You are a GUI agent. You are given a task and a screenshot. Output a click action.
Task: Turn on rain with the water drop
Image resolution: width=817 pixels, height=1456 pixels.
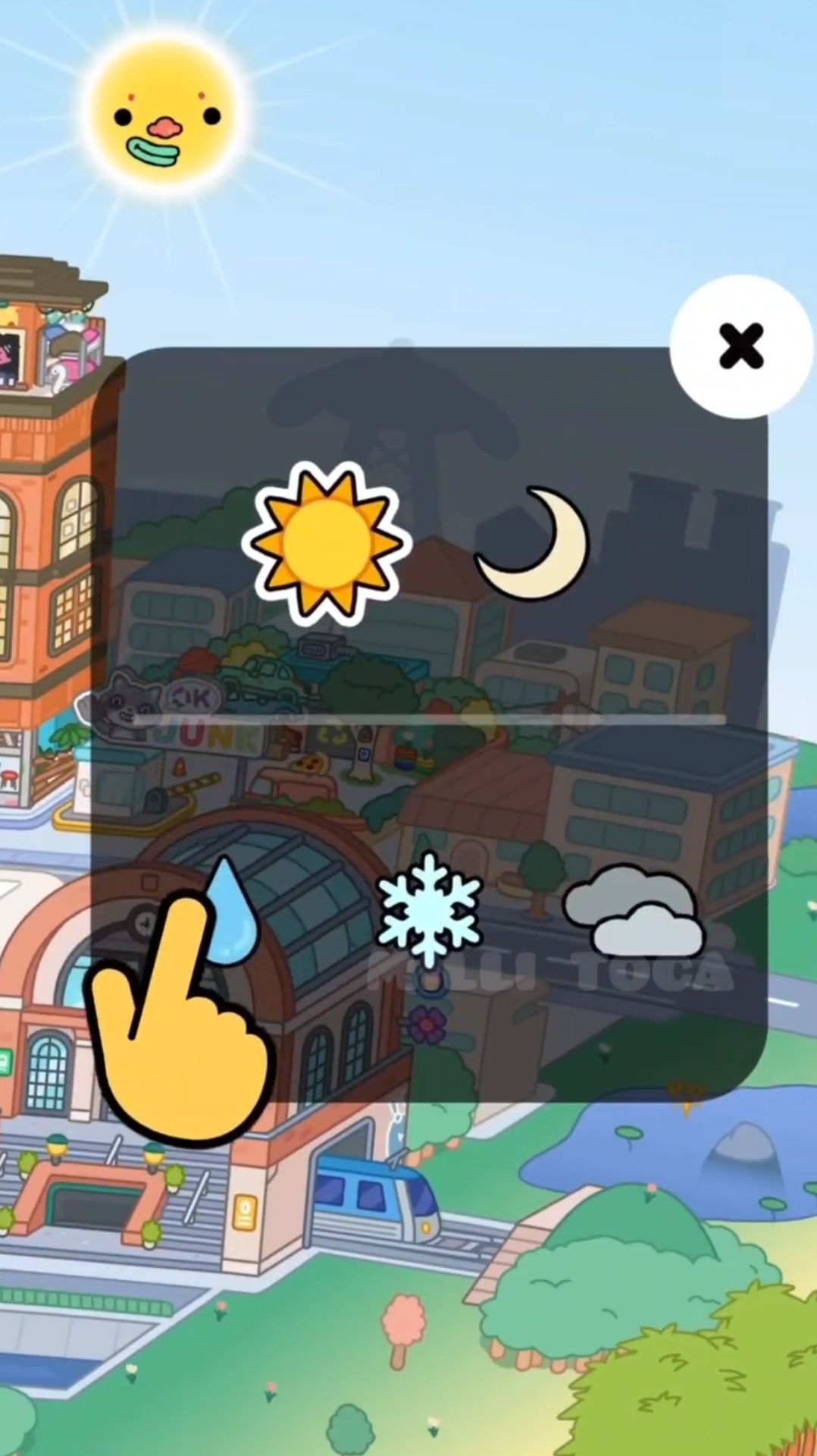point(231,911)
